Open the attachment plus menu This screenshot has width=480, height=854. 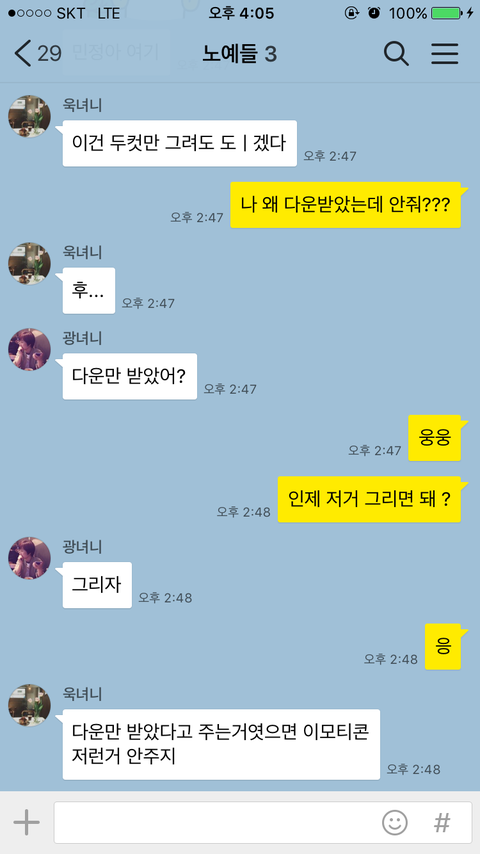pyautogui.click(x=27, y=822)
